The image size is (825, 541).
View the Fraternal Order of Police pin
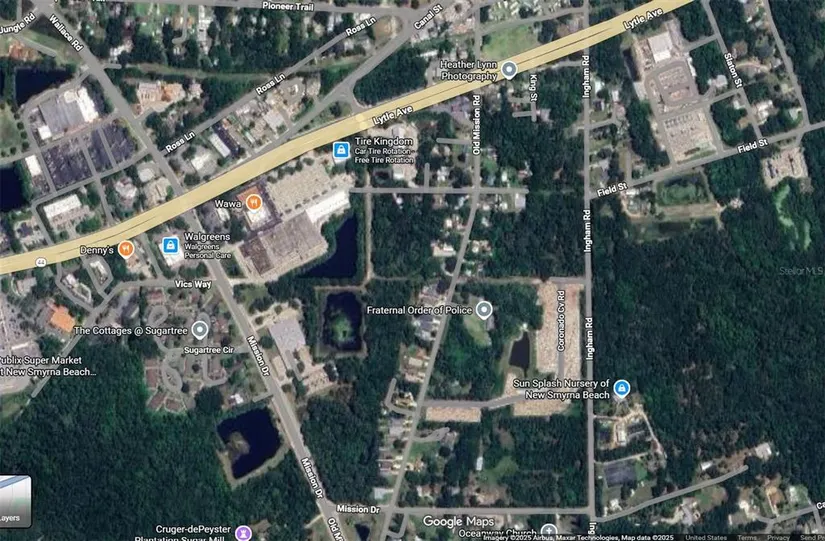pos(485,310)
